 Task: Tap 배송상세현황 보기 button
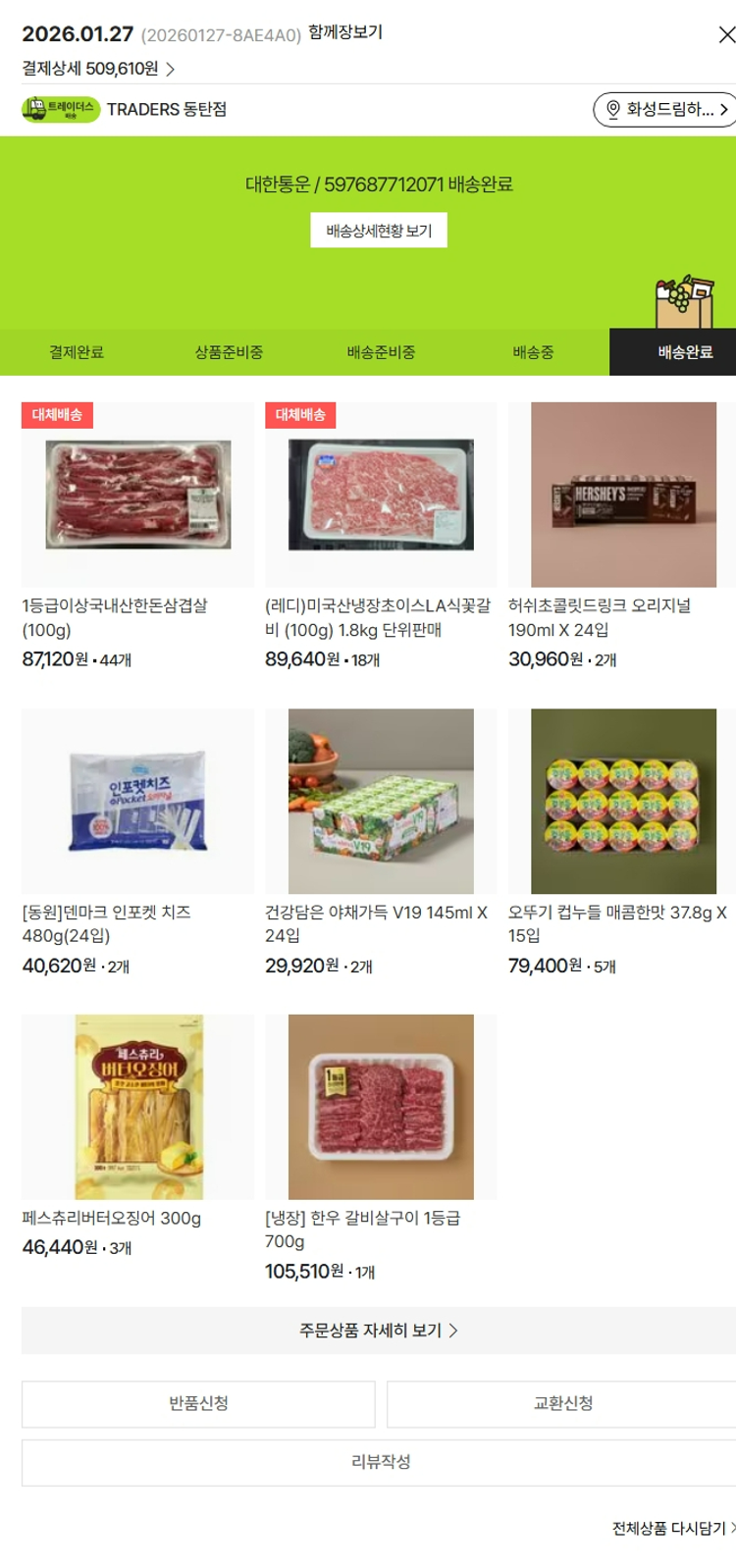tap(379, 231)
